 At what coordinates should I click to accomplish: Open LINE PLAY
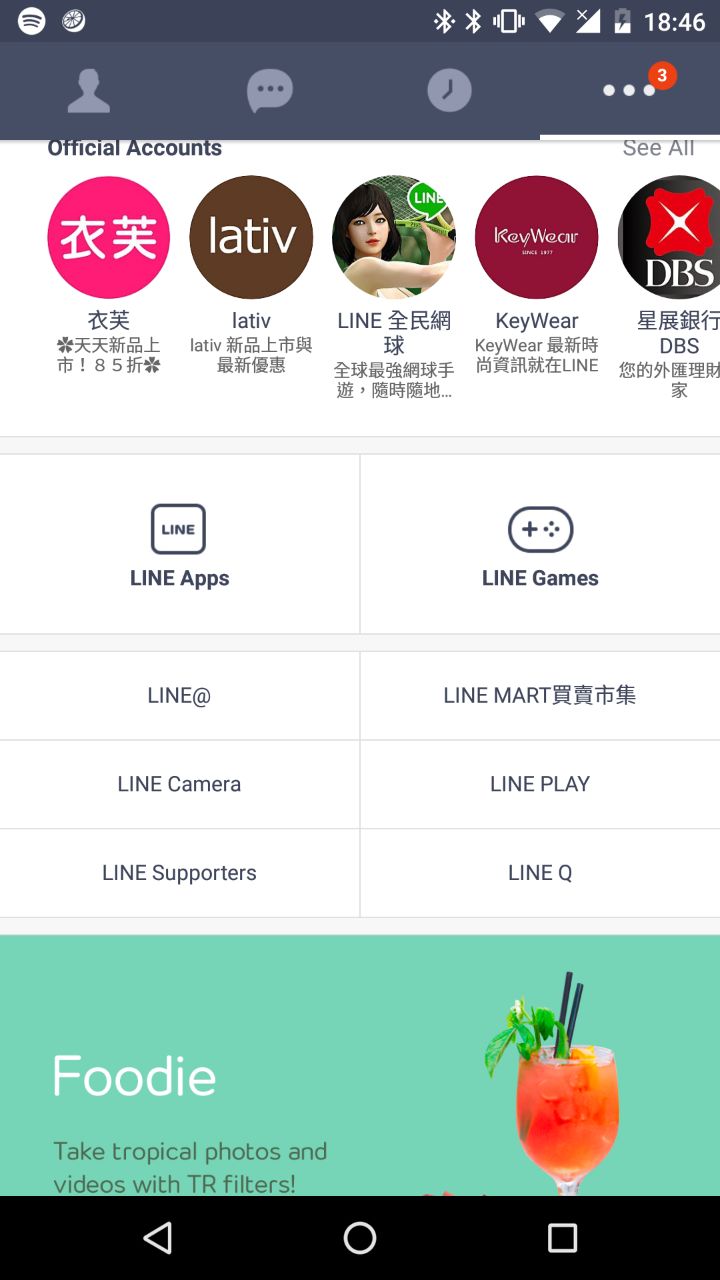click(x=540, y=784)
